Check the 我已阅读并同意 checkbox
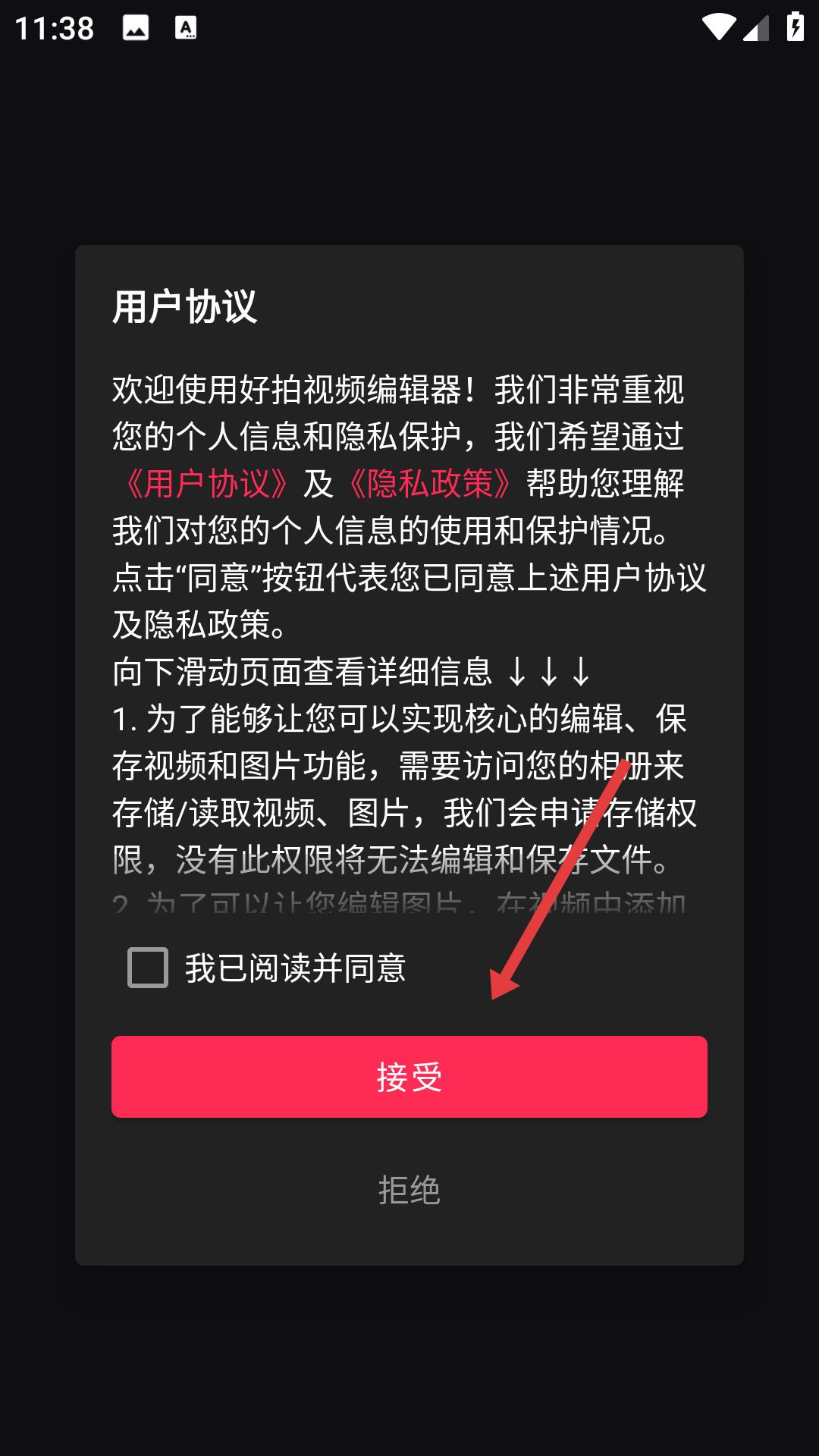 [148, 967]
